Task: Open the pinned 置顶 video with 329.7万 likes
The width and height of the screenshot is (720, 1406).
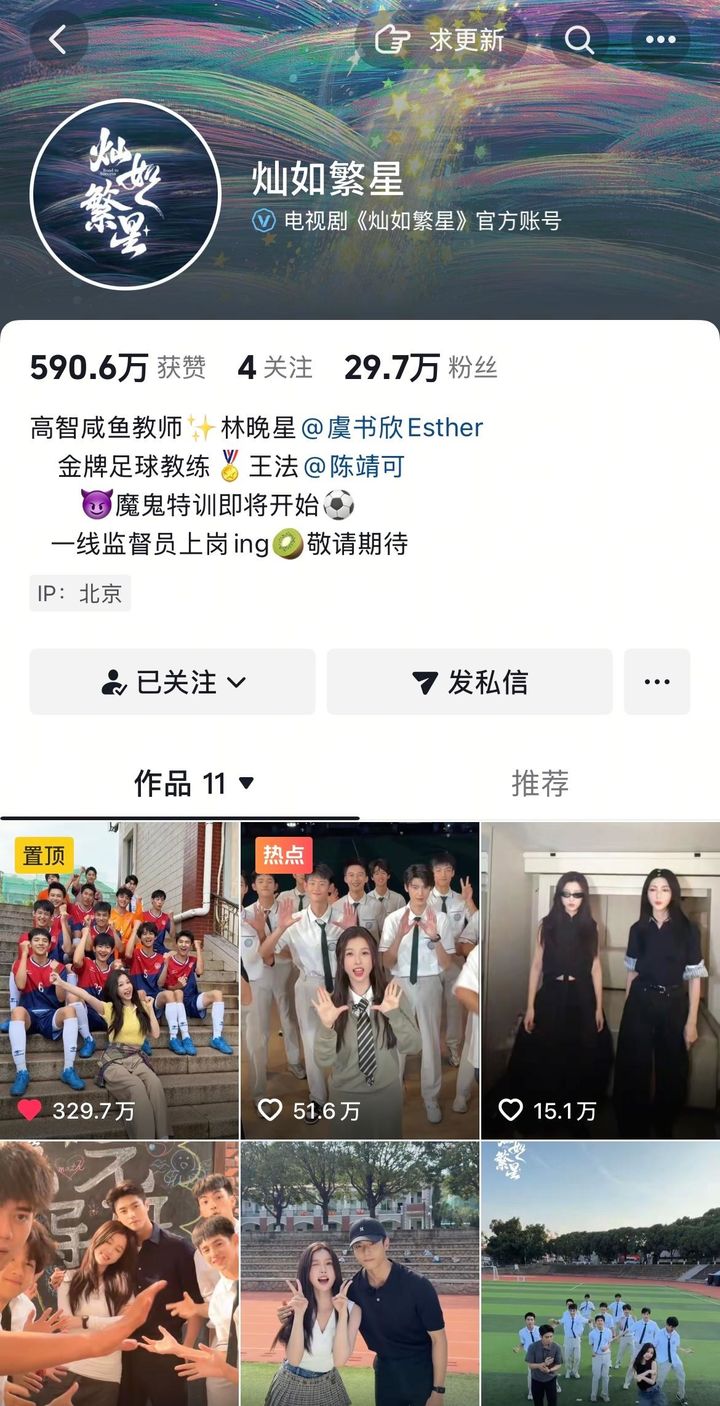Action: coord(119,980)
